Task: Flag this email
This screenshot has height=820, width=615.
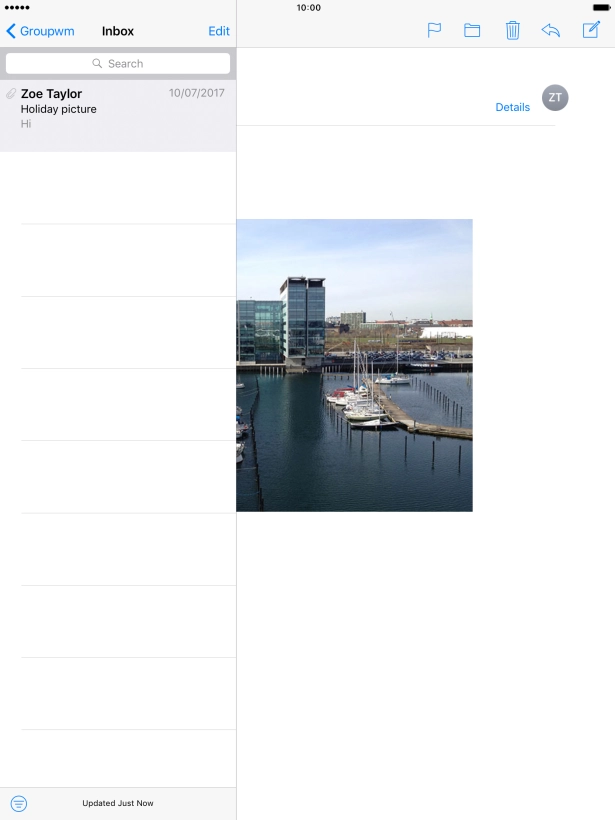Action: coord(434,30)
